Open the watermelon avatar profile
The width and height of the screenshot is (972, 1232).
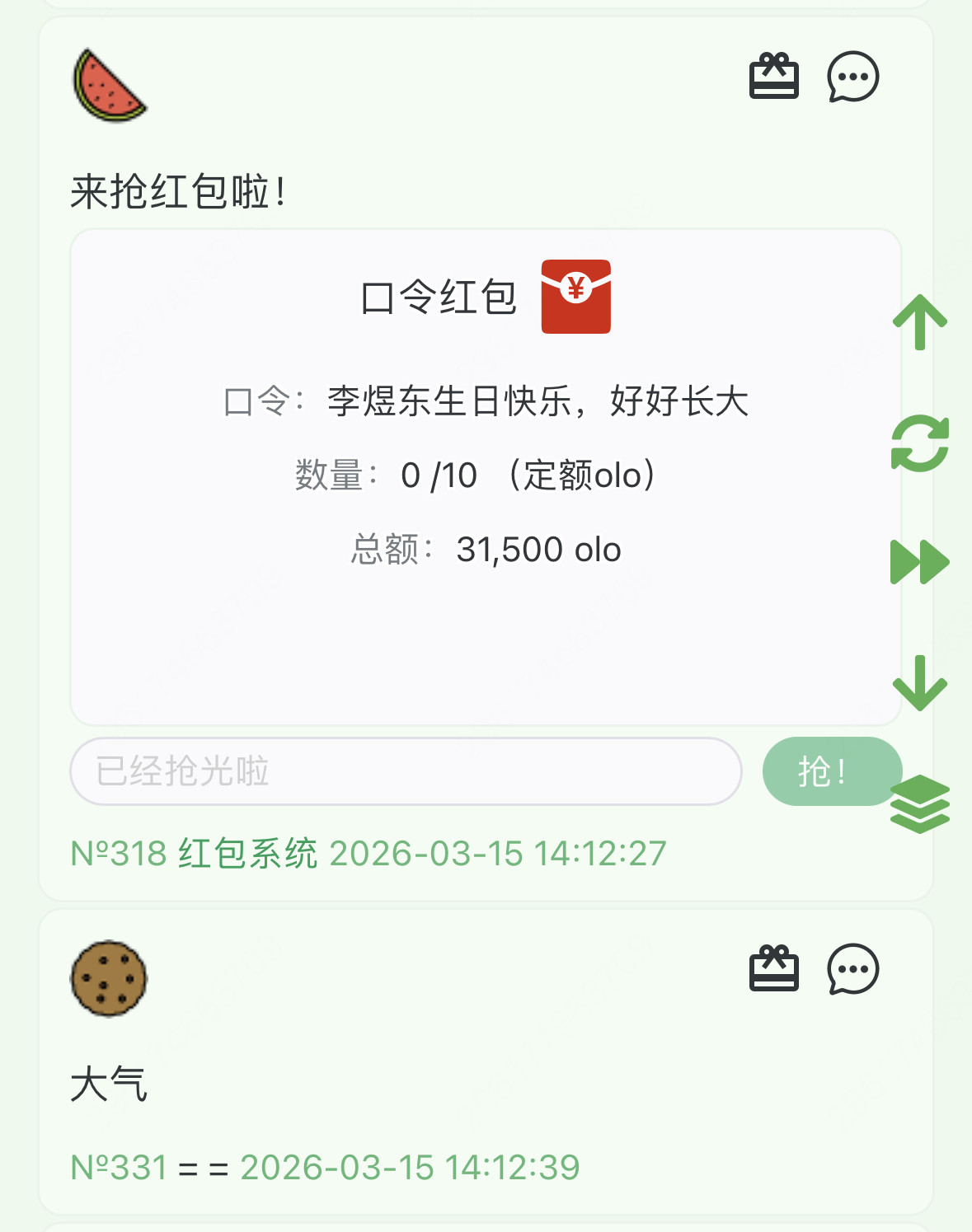[x=110, y=86]
